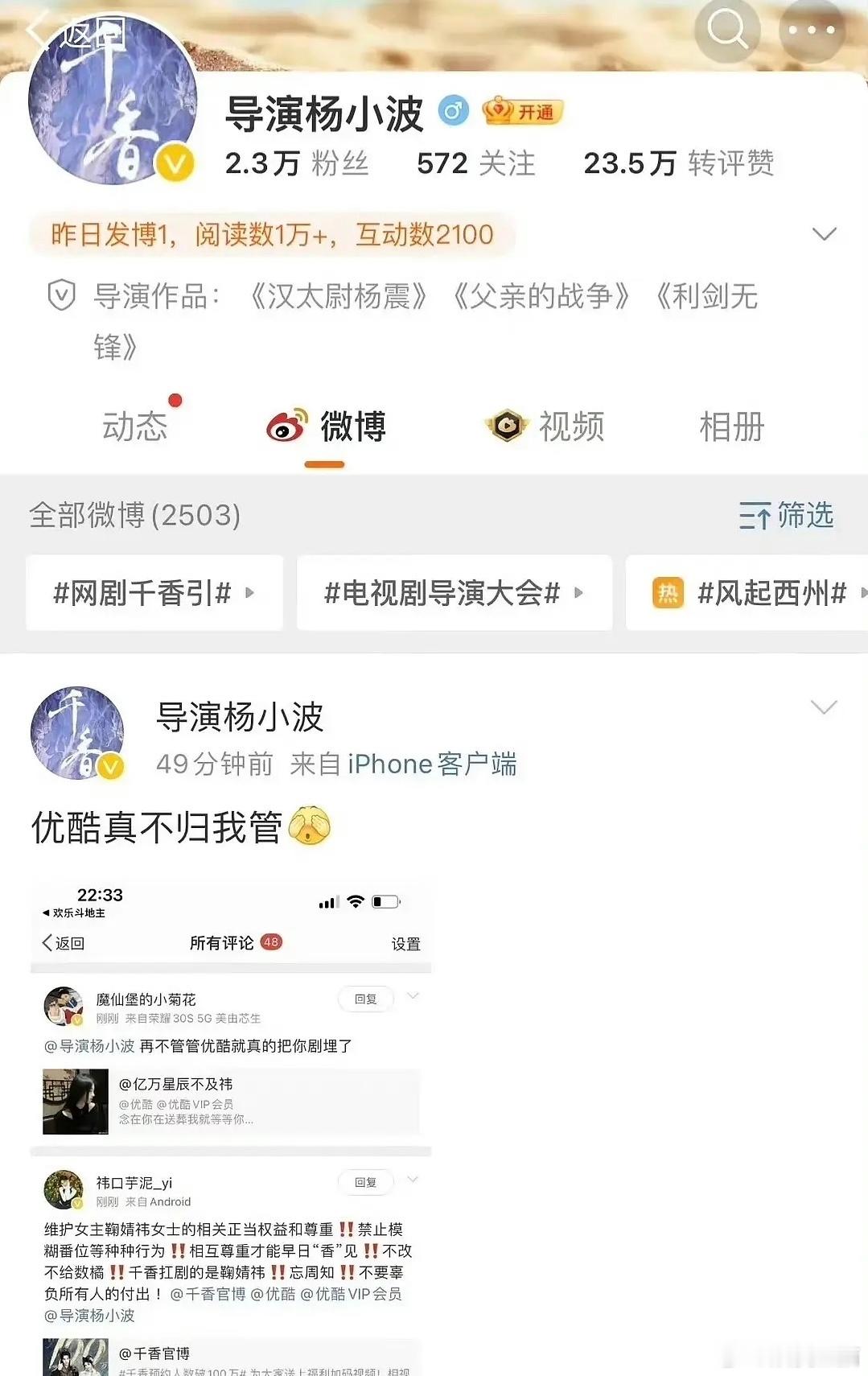The width and height of the screenshot is (868, 1376).
Task: Open the dropdown chevron beside first comment's 回复
Action: (413, 996)
